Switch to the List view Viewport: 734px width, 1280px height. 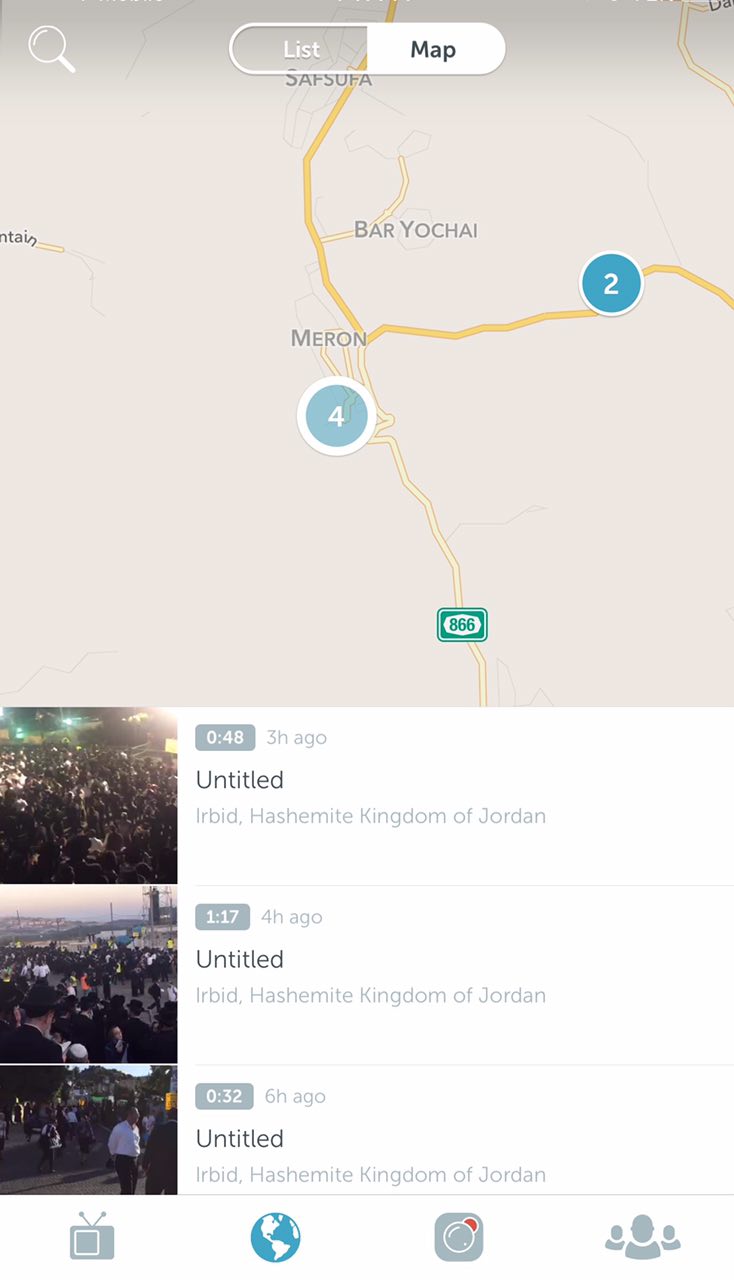(301, 49)
